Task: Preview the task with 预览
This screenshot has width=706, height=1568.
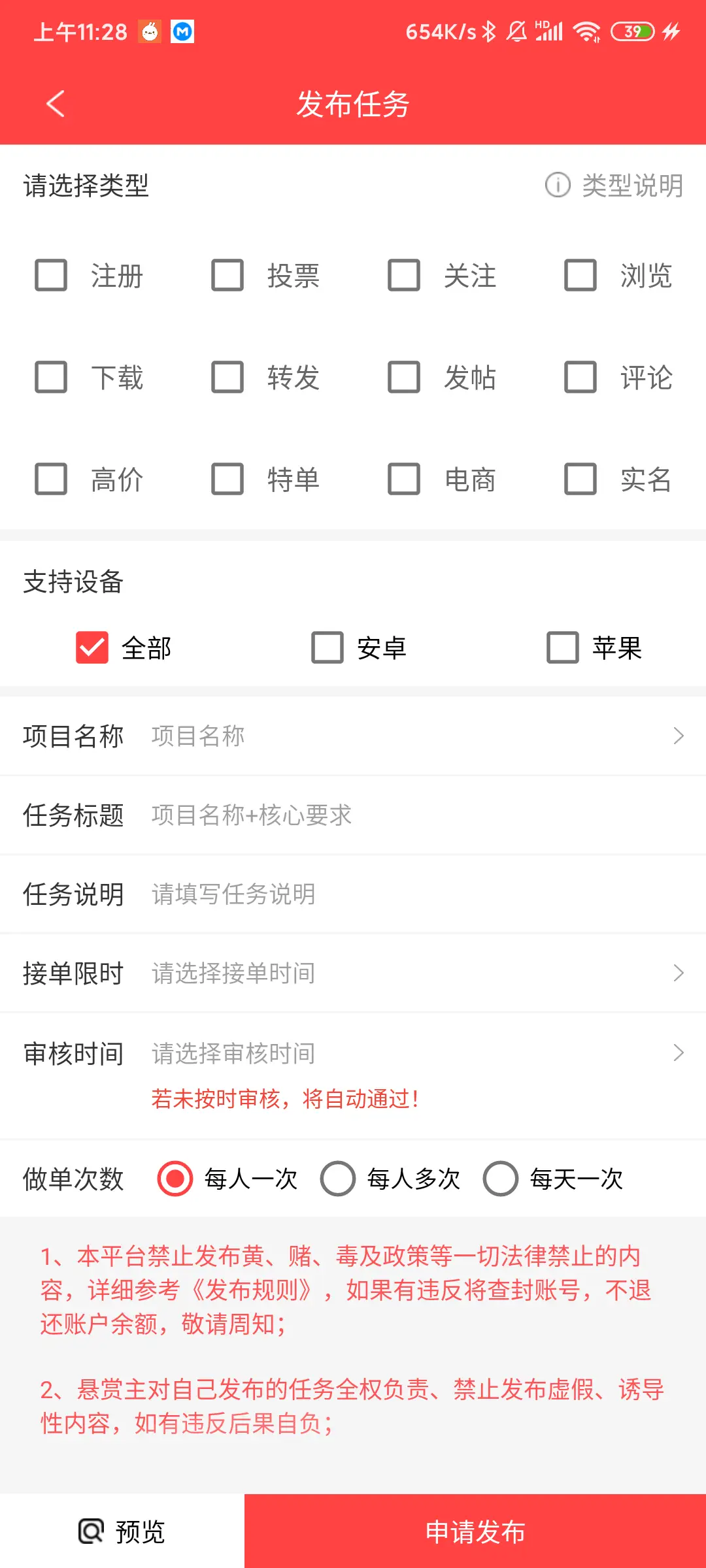Action: (x=122, y=1531)
